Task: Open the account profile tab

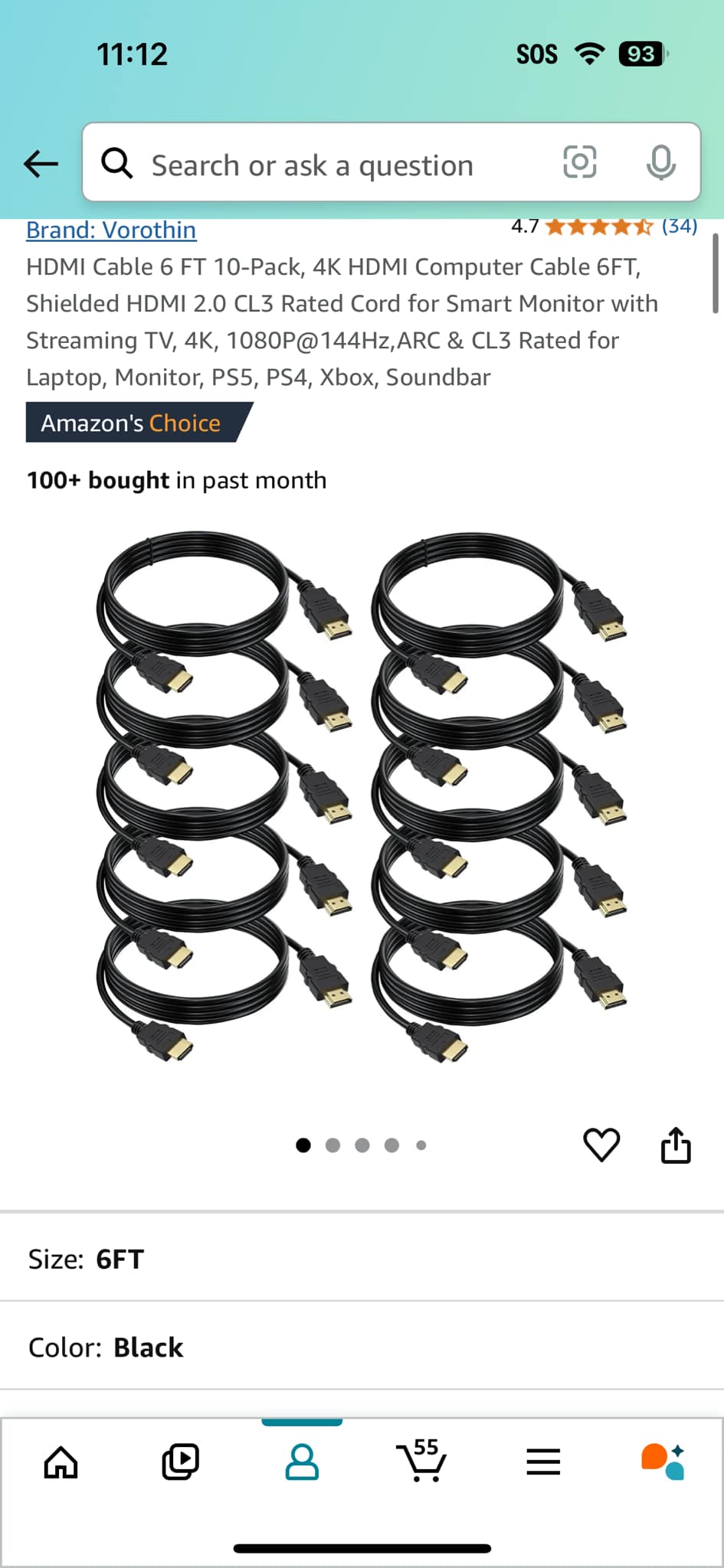Action: coord(302,1462)
